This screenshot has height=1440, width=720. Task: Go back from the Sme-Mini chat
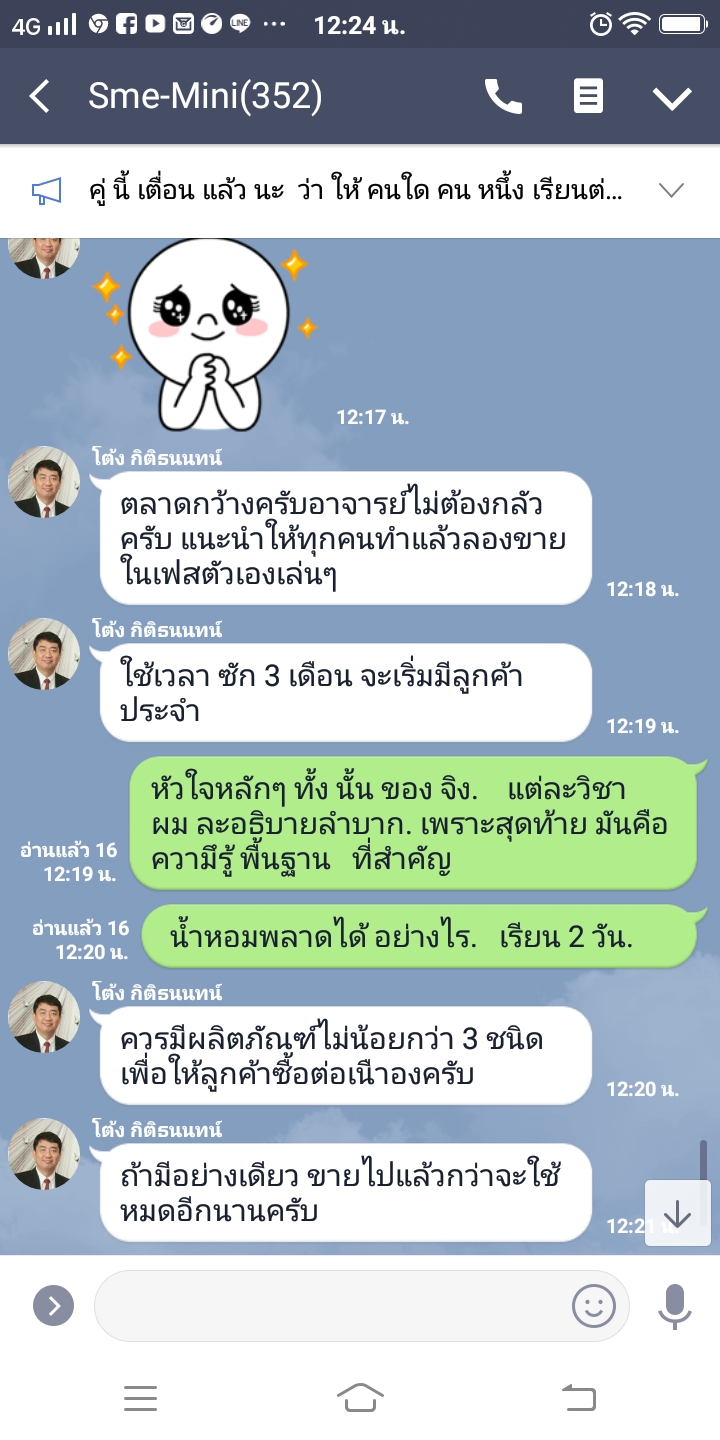(40, 97)
